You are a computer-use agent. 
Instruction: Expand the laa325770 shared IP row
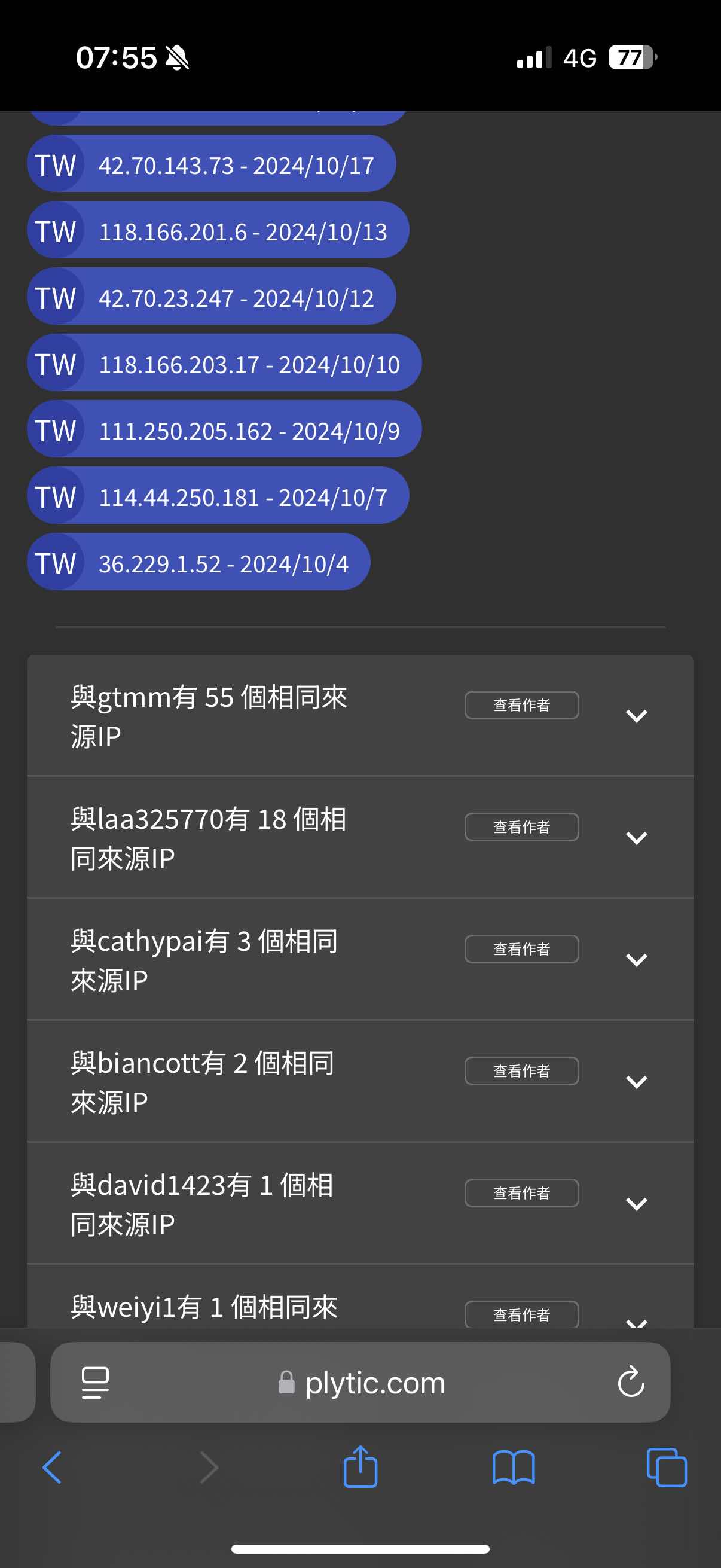pyautogui.click(x=637, y=838)
